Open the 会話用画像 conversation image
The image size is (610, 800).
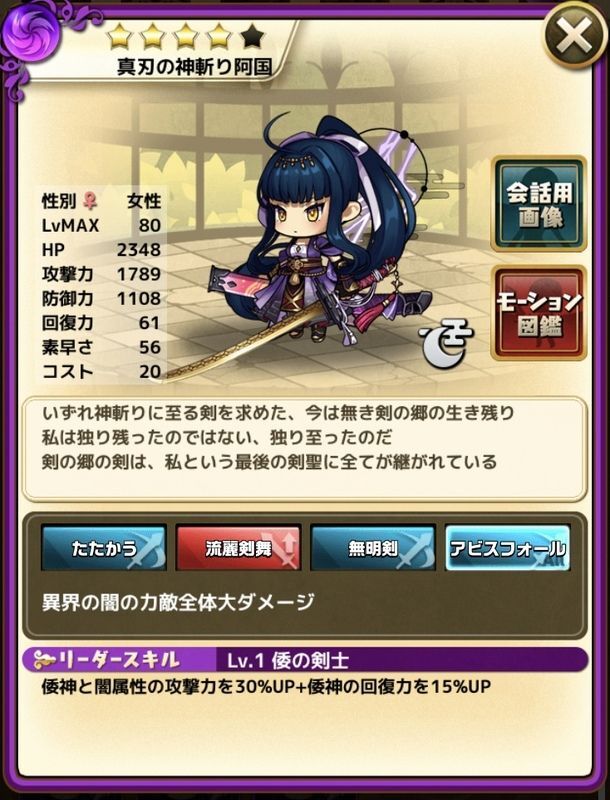[x=539, y=204]
